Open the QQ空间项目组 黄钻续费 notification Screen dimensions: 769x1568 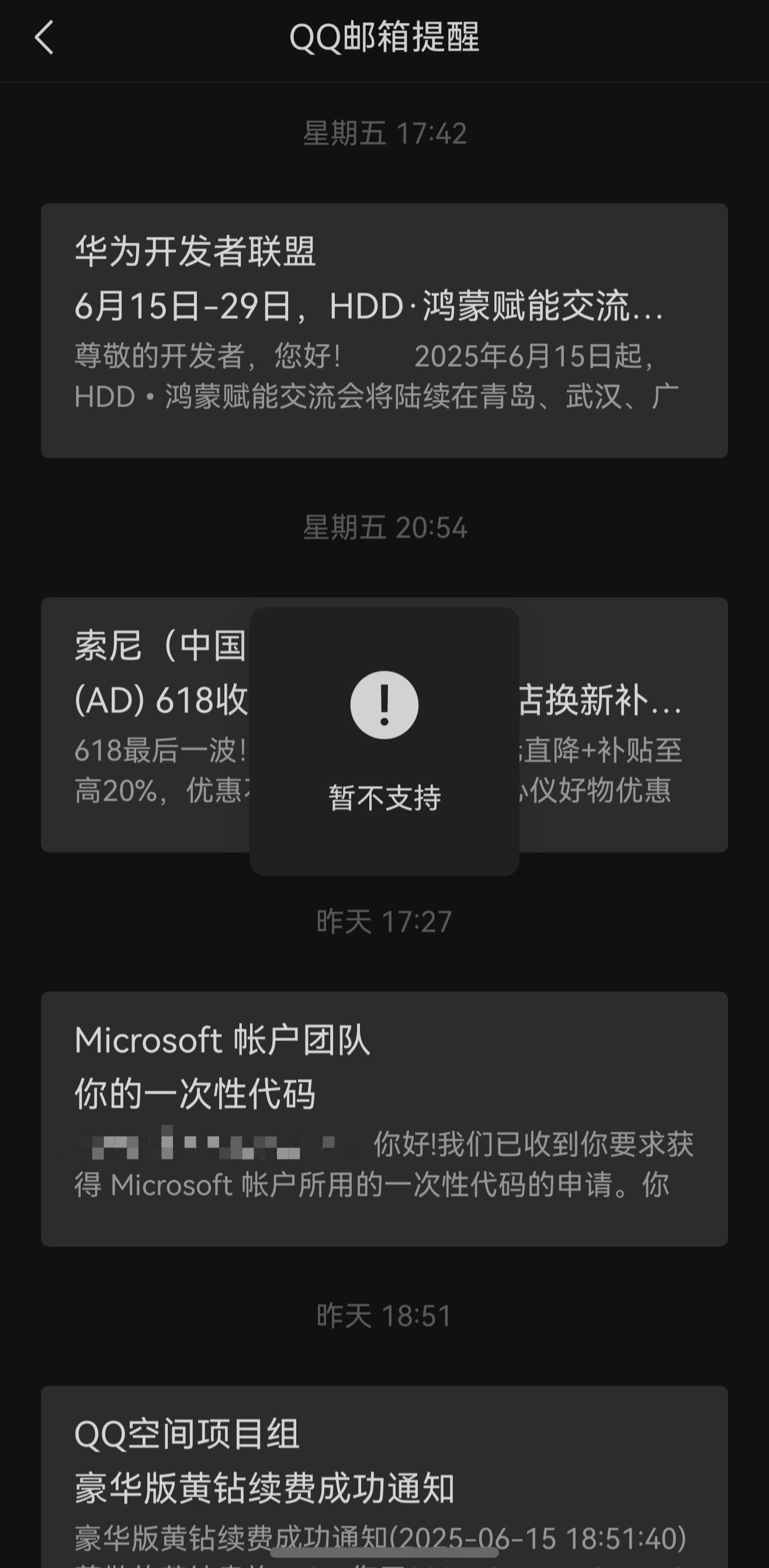tap(384, 1477)
